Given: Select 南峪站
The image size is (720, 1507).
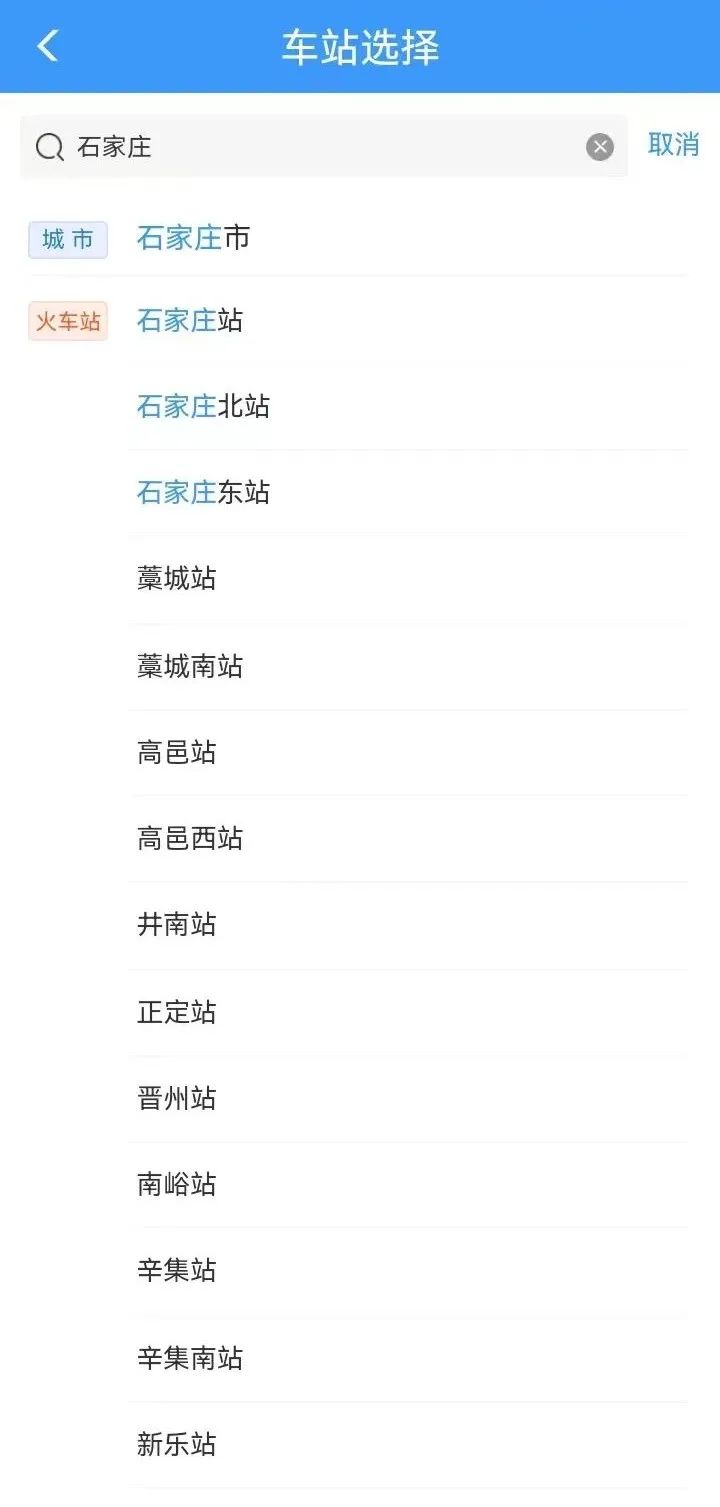Looking at the screenshot, I should (x=177, y=1184).
